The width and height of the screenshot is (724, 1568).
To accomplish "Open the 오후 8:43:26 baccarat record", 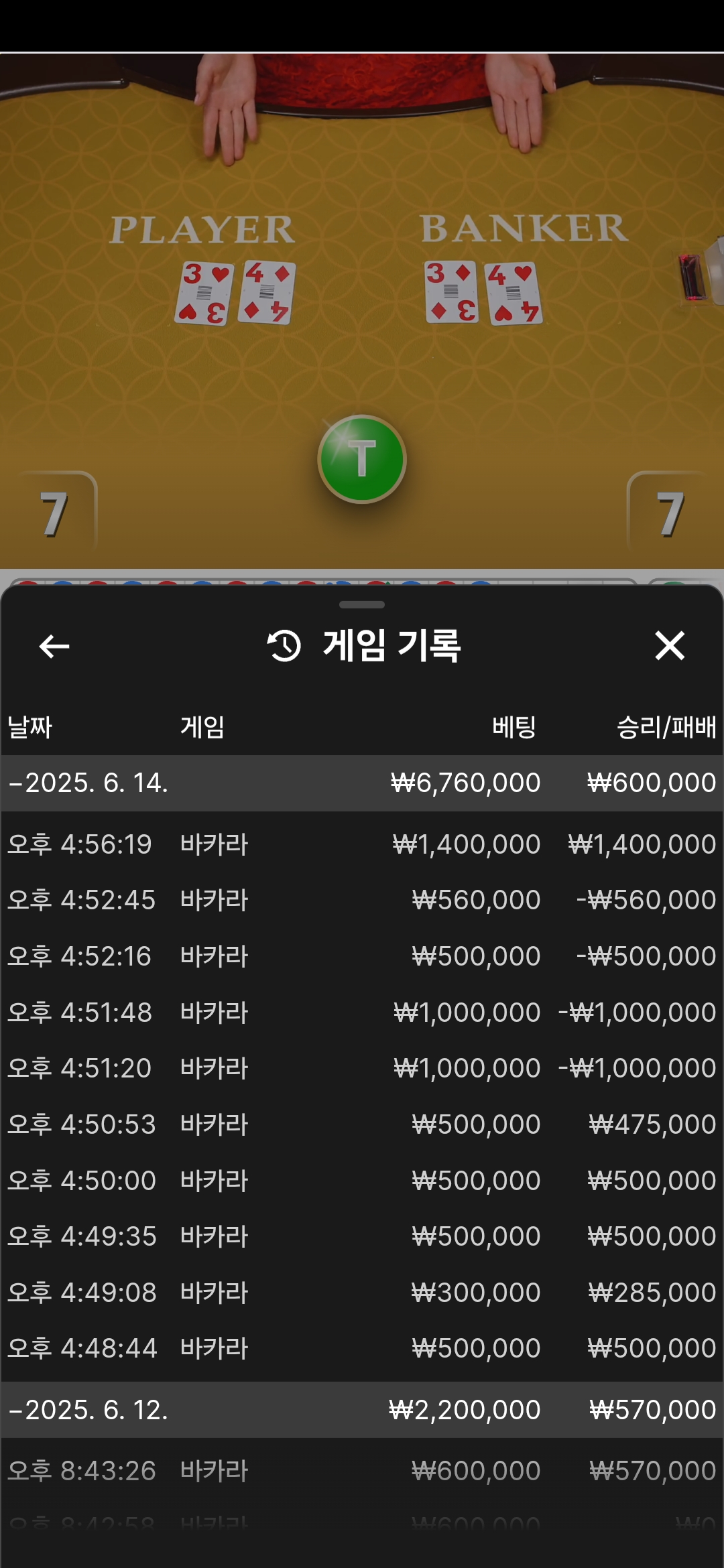I will [x=362, y=1471].
